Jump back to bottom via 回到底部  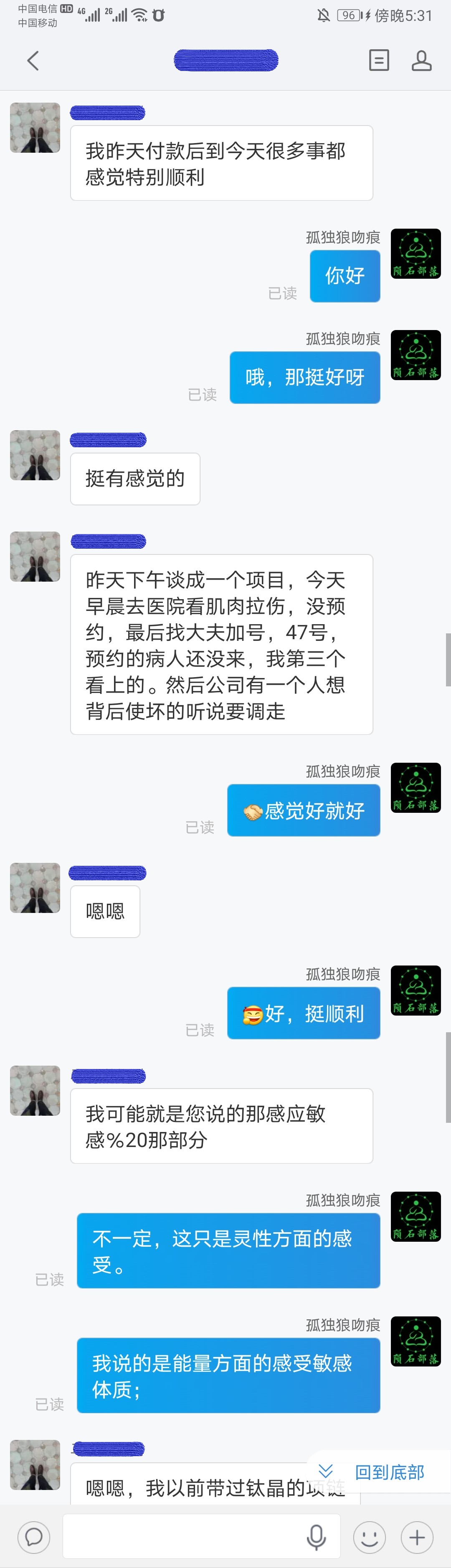(x=378, y=1472)
